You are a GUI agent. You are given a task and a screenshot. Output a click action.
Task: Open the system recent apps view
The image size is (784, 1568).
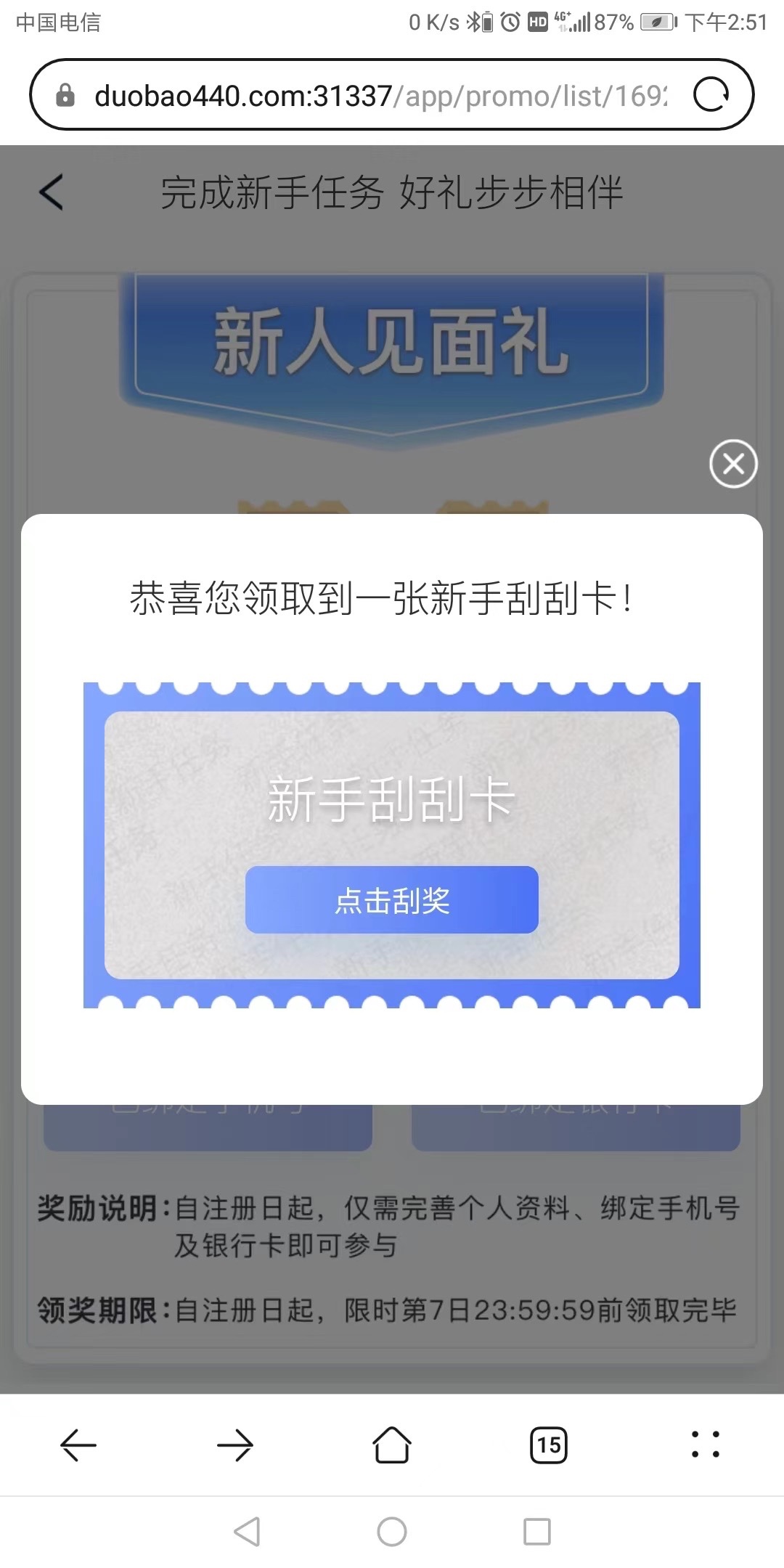click(x=537, y=1532)
